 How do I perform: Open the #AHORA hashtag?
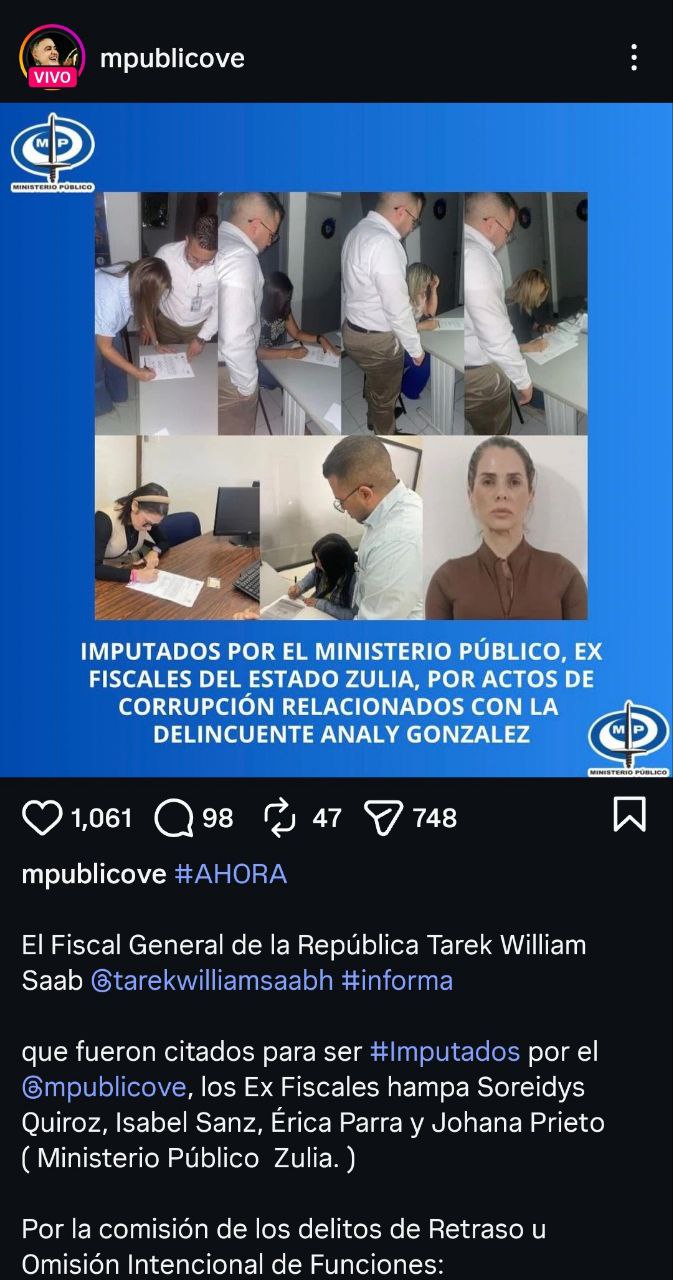[x=231, y=874]
